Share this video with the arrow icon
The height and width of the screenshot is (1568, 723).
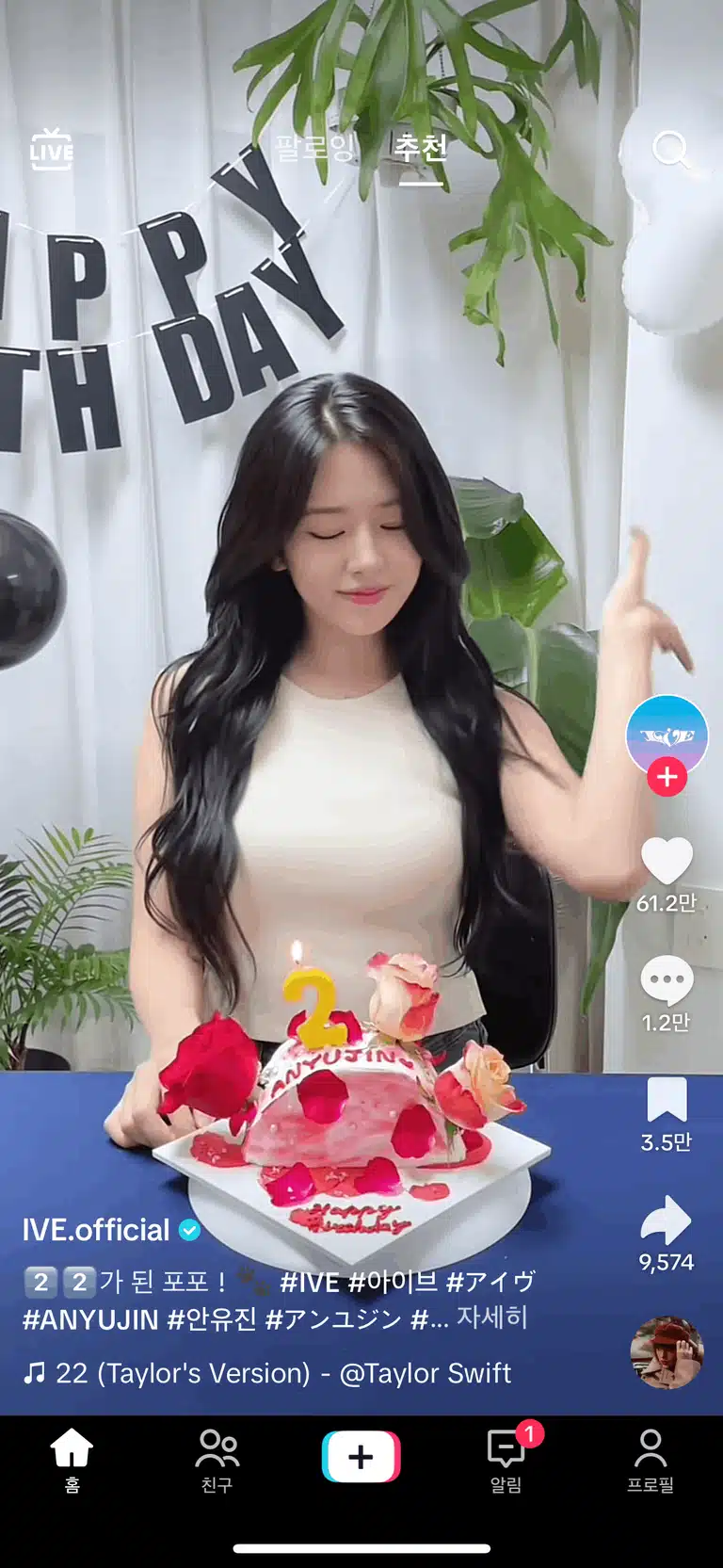[667, 1220]
